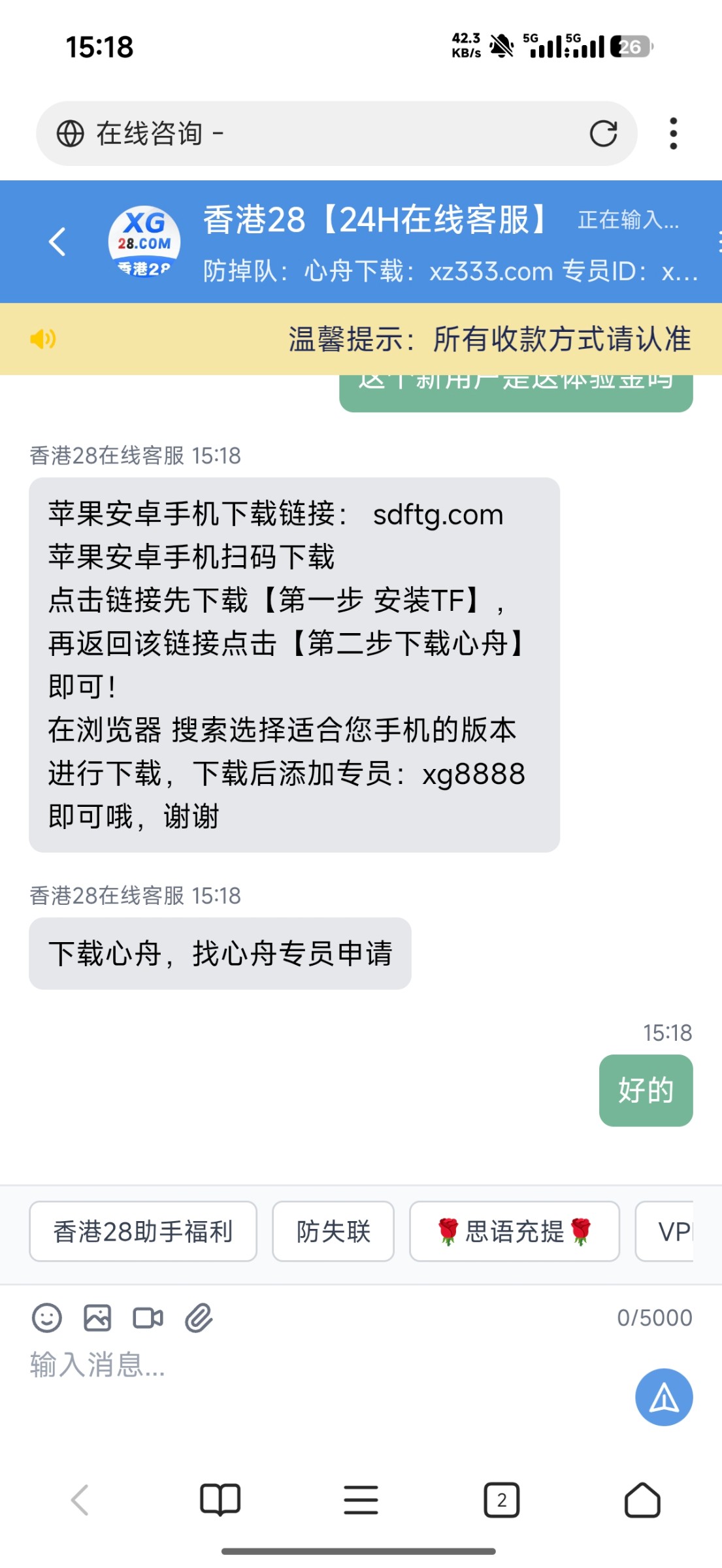Select the 防失联 quick reply chip
Image resolution: width=722 pixels, height=1568 pixels.
coord(333,1232)
